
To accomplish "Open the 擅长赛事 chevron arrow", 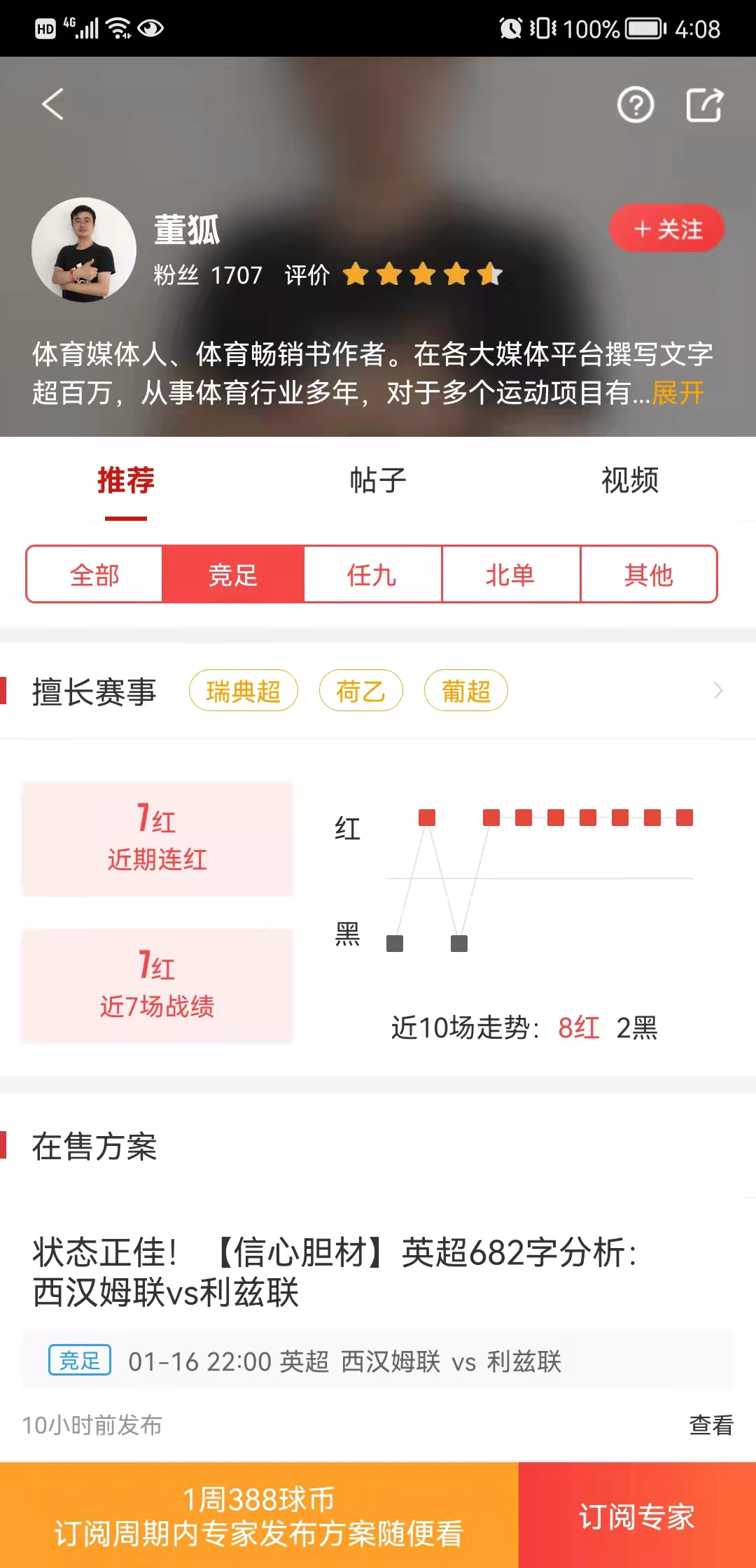I will coord(717,691).
